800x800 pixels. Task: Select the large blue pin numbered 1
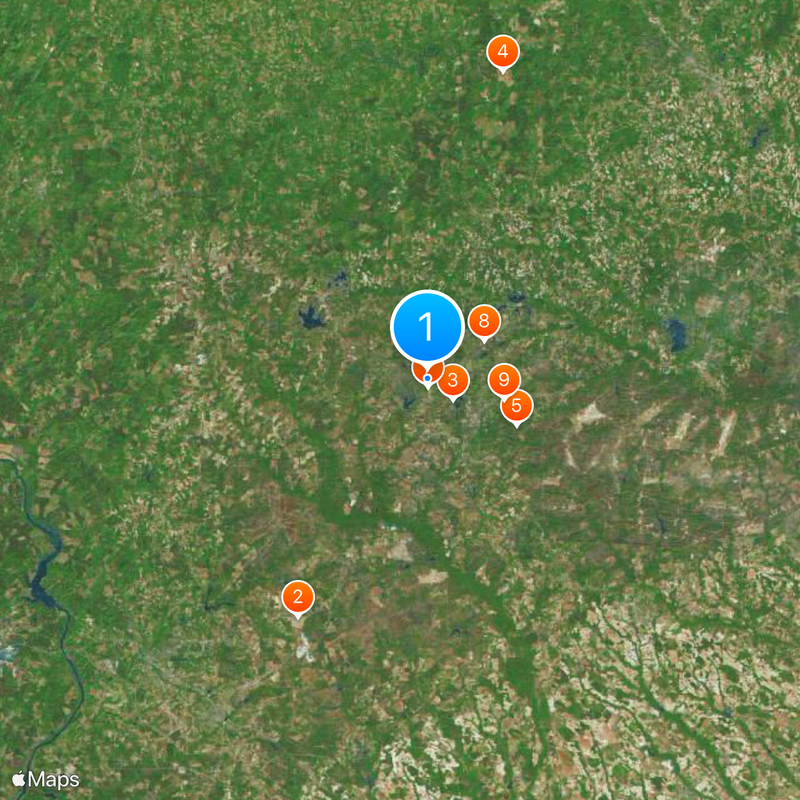427,327
